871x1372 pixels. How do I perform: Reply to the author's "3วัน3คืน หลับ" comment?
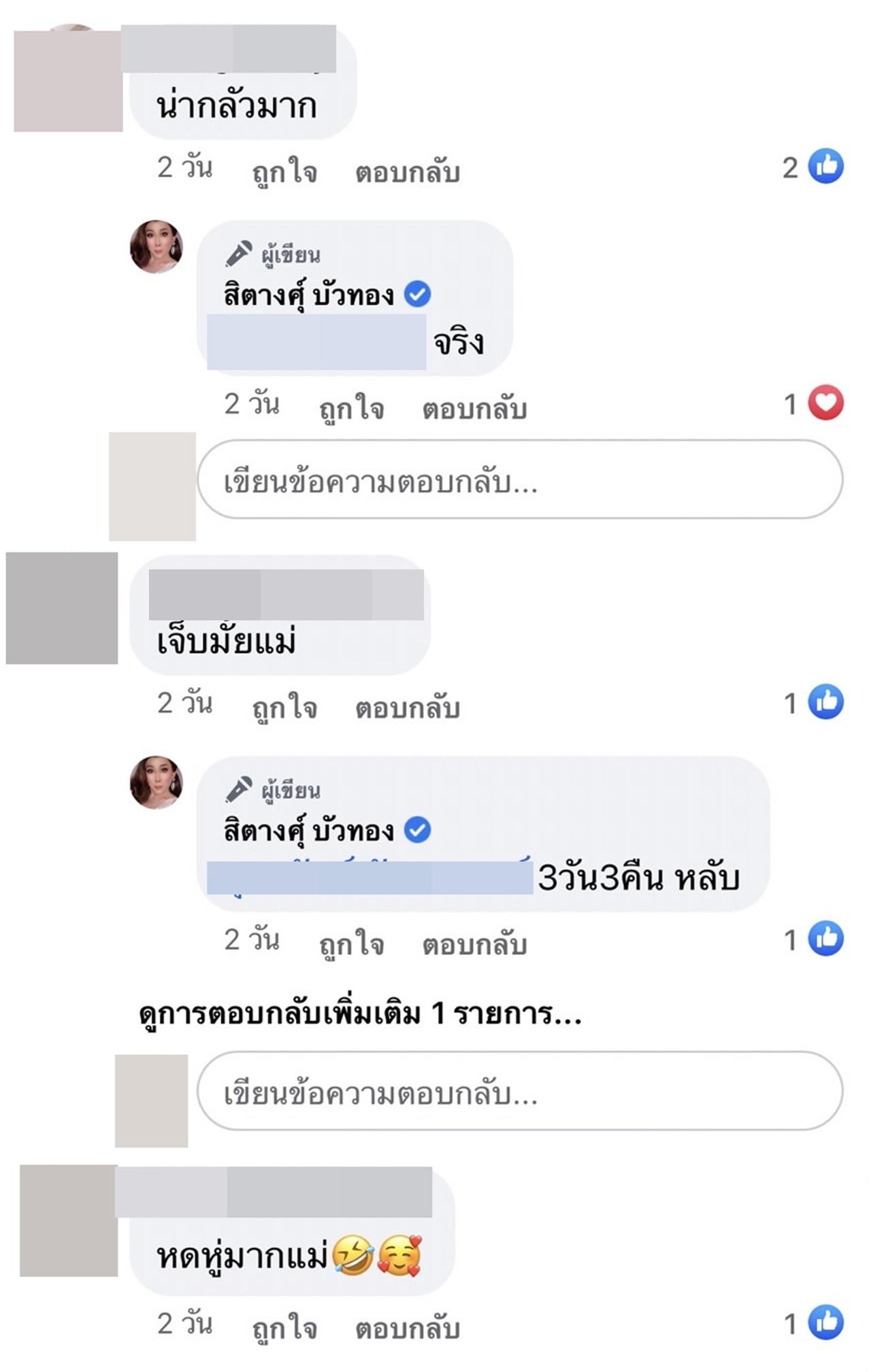(x=474, y=944)
